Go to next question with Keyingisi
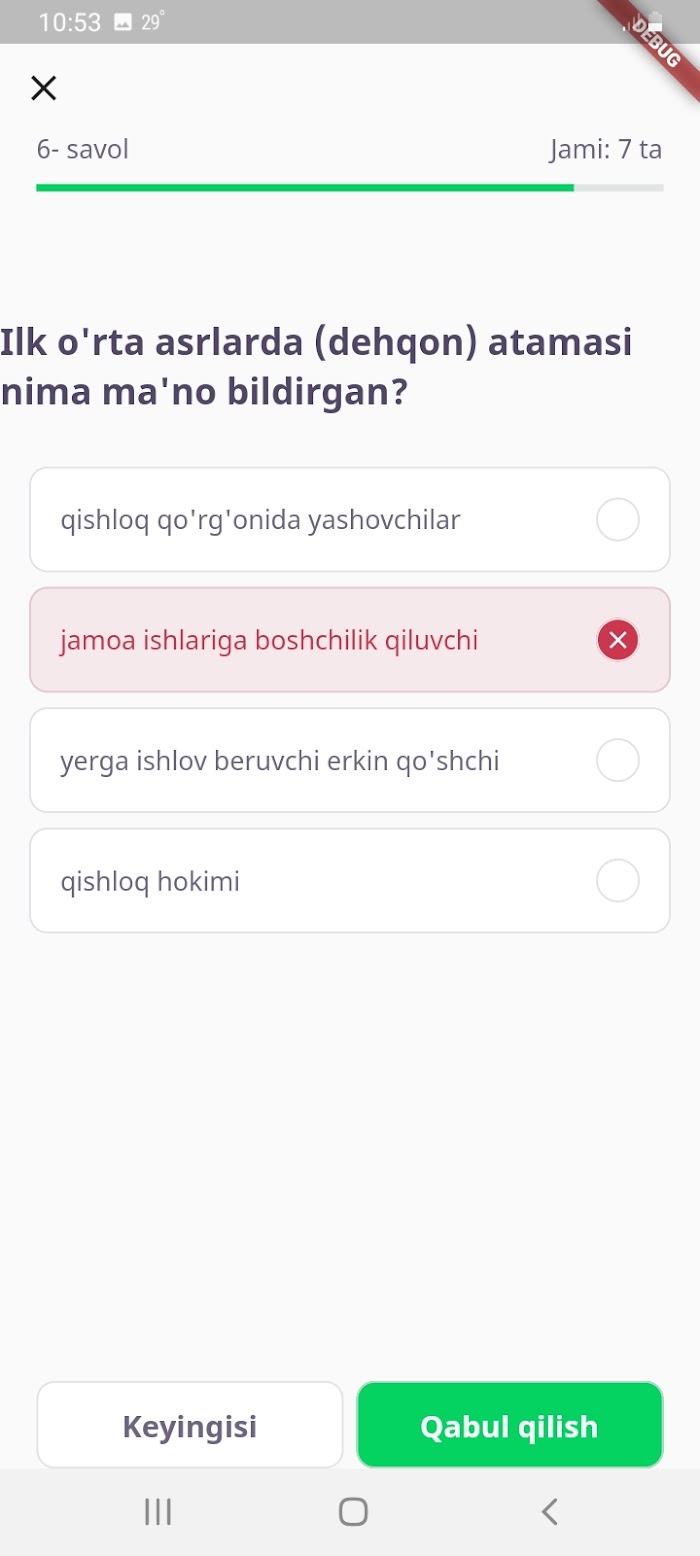700x1556 pixels. (x=190, y=1426)
